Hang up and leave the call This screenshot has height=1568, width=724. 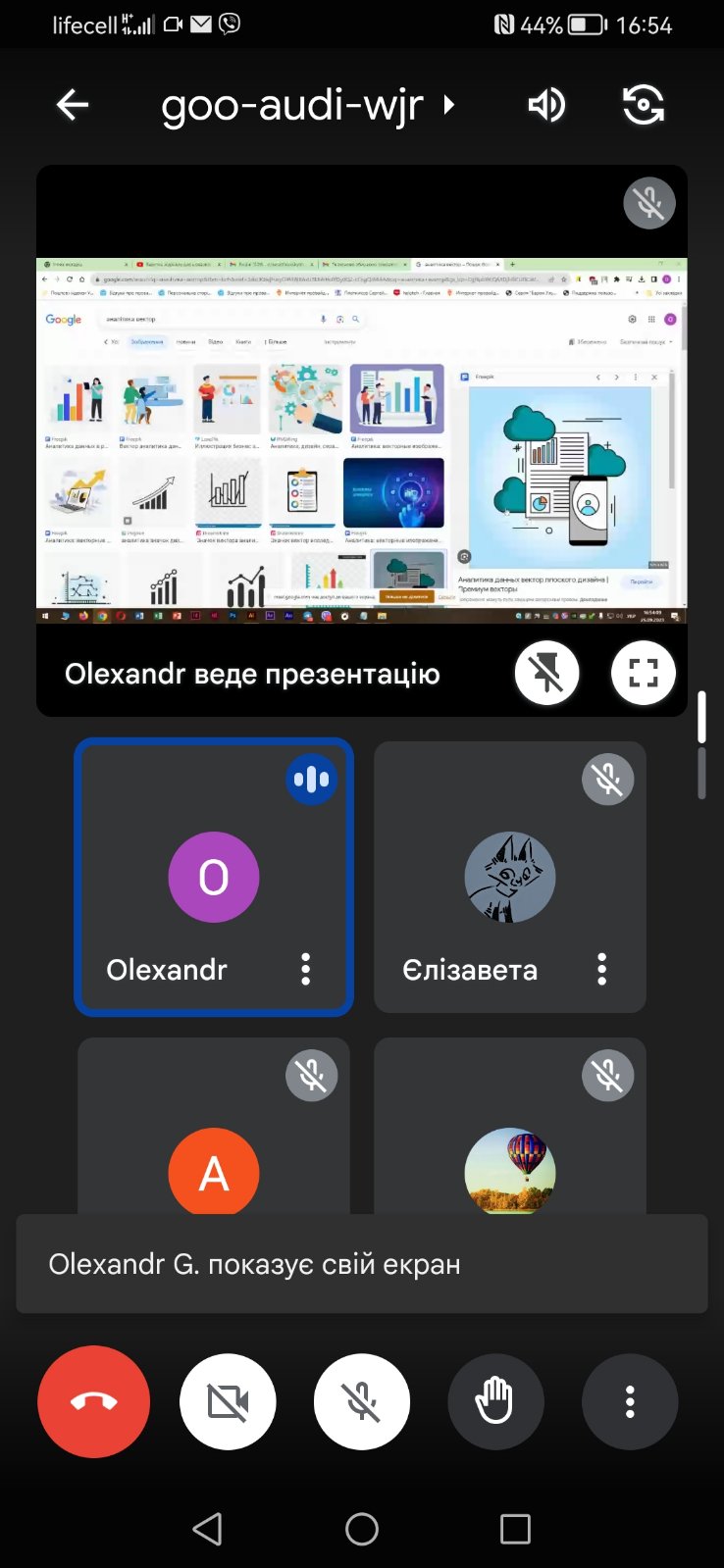pyautogui.click(x=94, y=1402)
